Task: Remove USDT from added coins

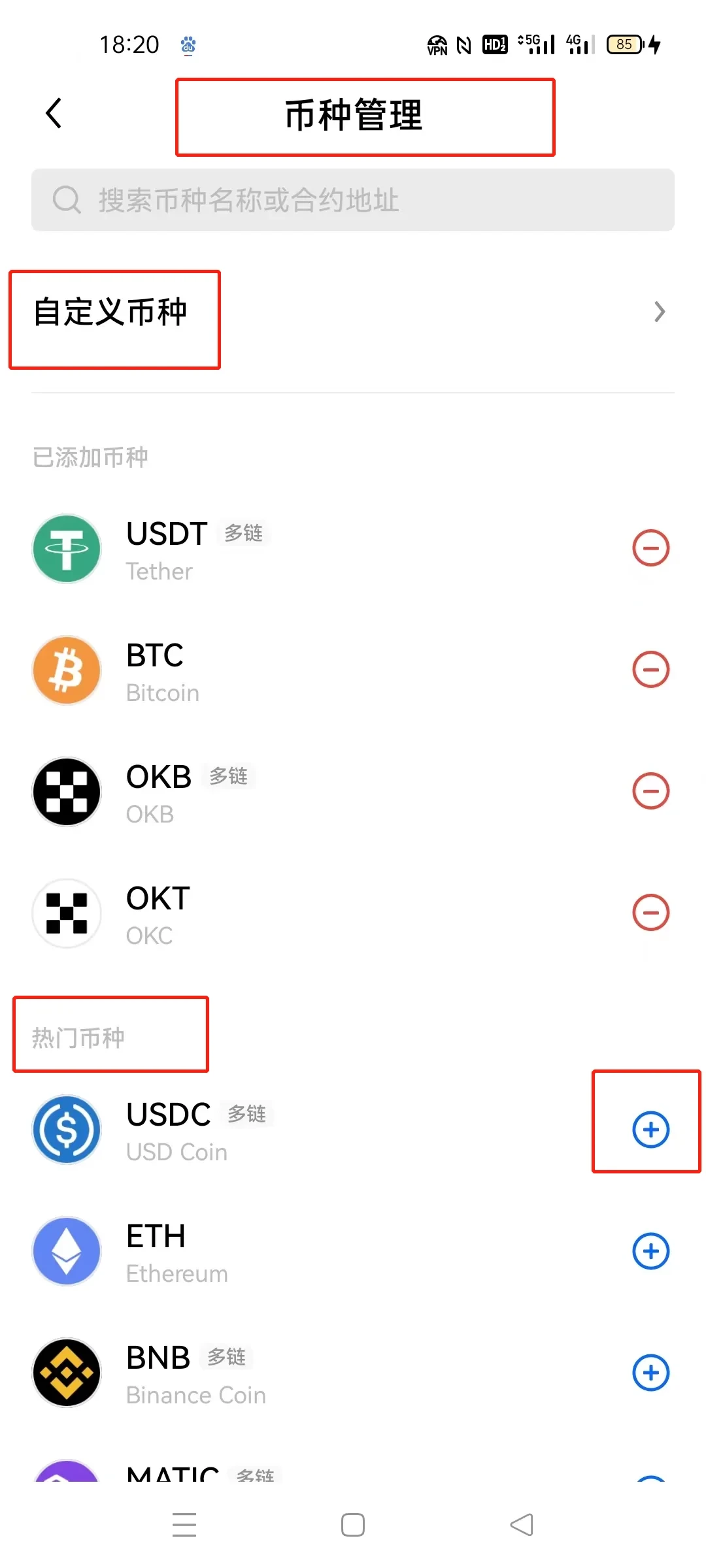Action: (x=650, y=548)
